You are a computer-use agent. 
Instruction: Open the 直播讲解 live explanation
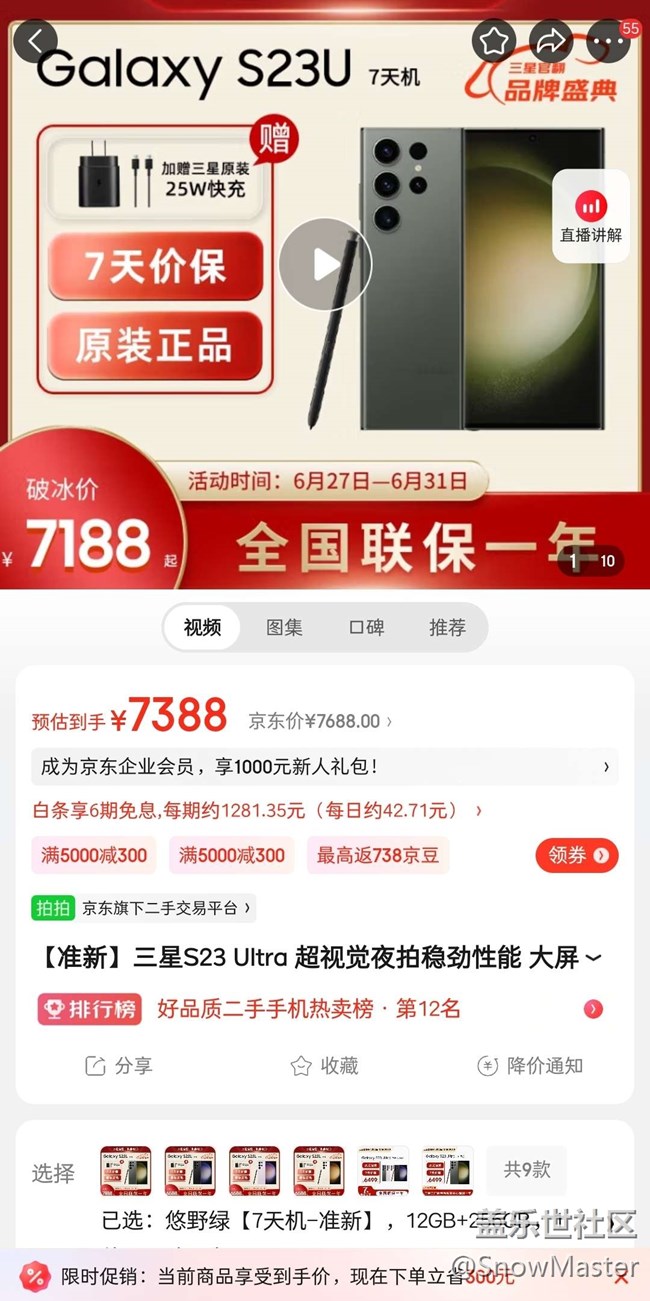click(x=591, y=217)
